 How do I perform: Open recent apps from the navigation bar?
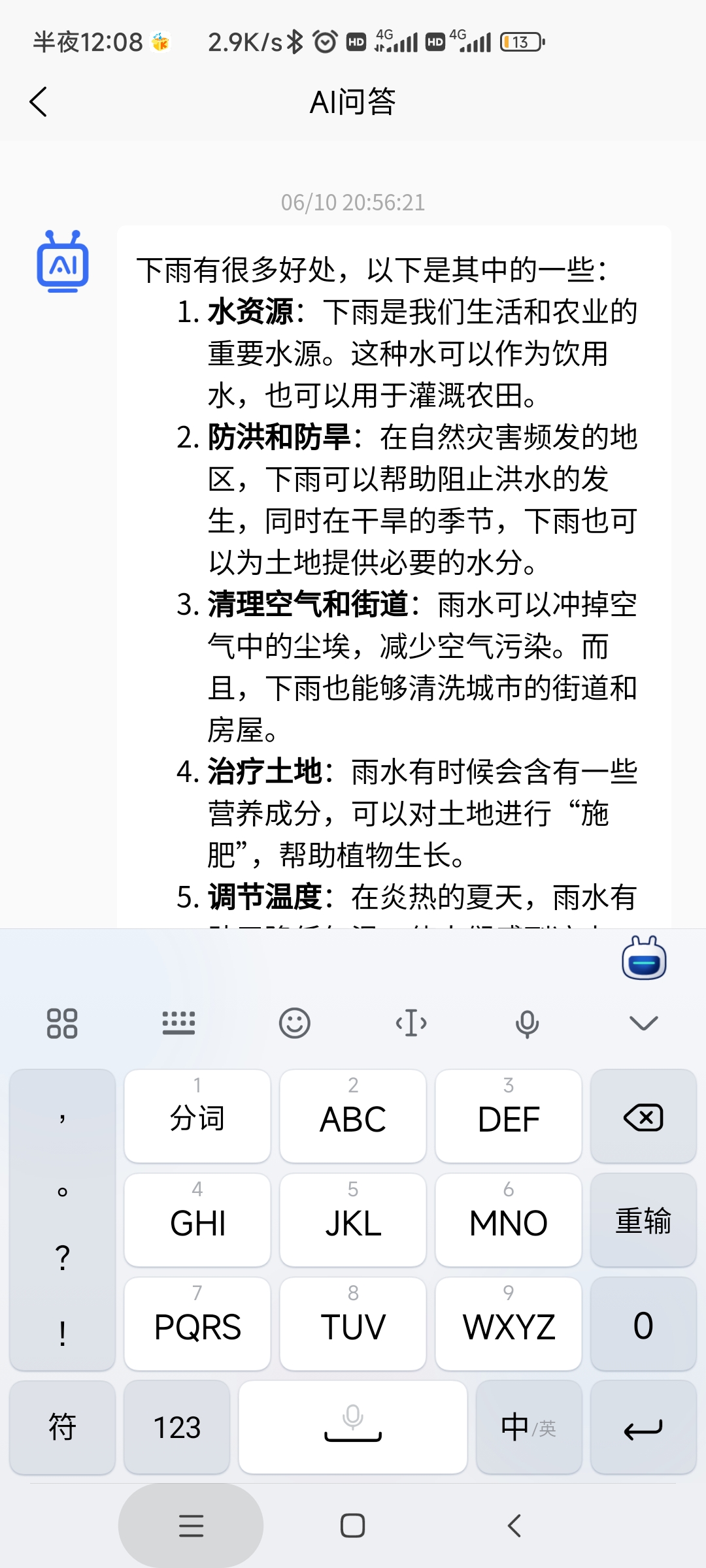pyautogui.click(x=191, y=1526)
